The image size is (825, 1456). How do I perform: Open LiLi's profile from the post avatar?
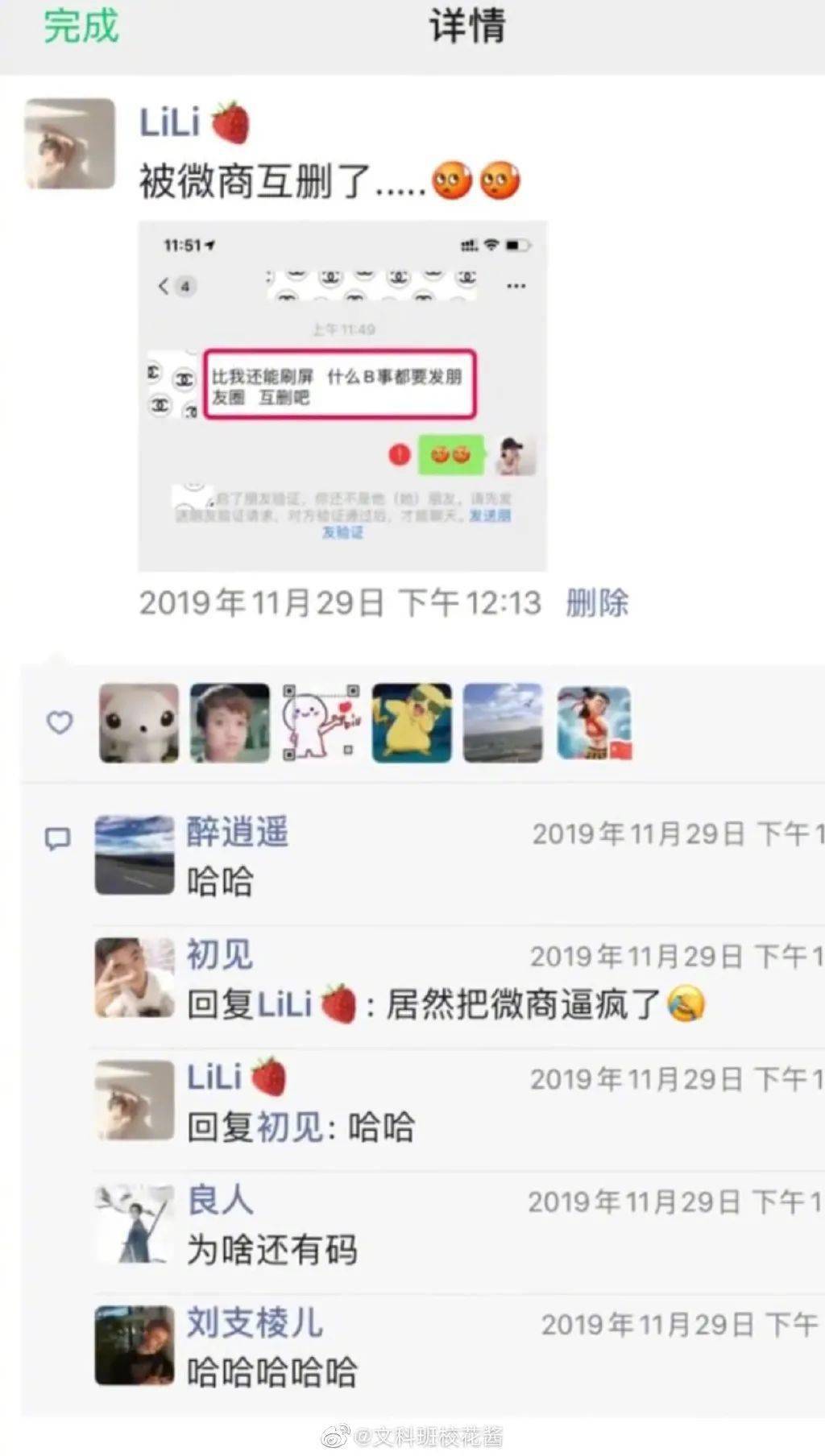pyautogui.click(x=70, y=143)
